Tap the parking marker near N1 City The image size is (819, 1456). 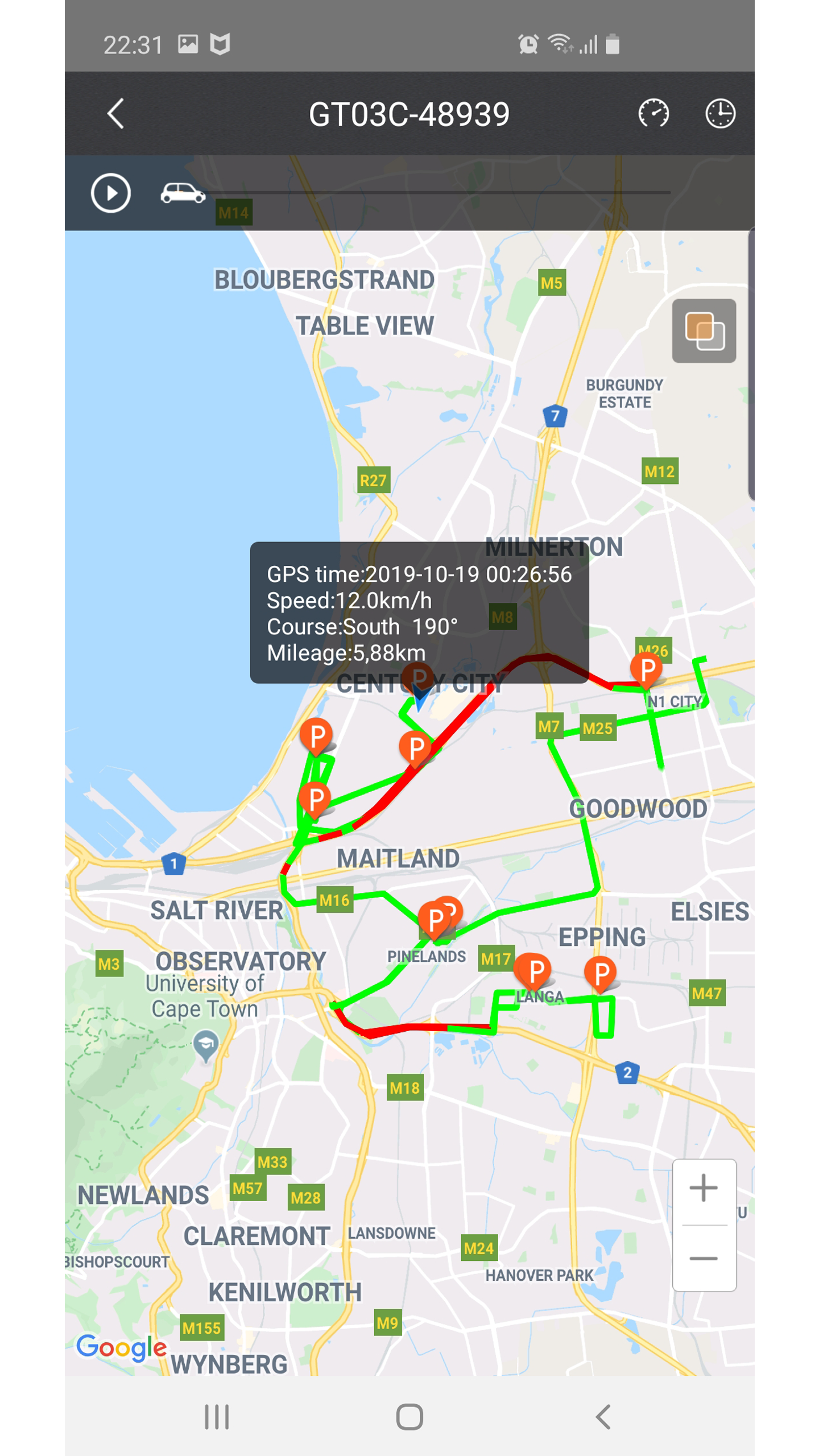[x=647, y=670]
